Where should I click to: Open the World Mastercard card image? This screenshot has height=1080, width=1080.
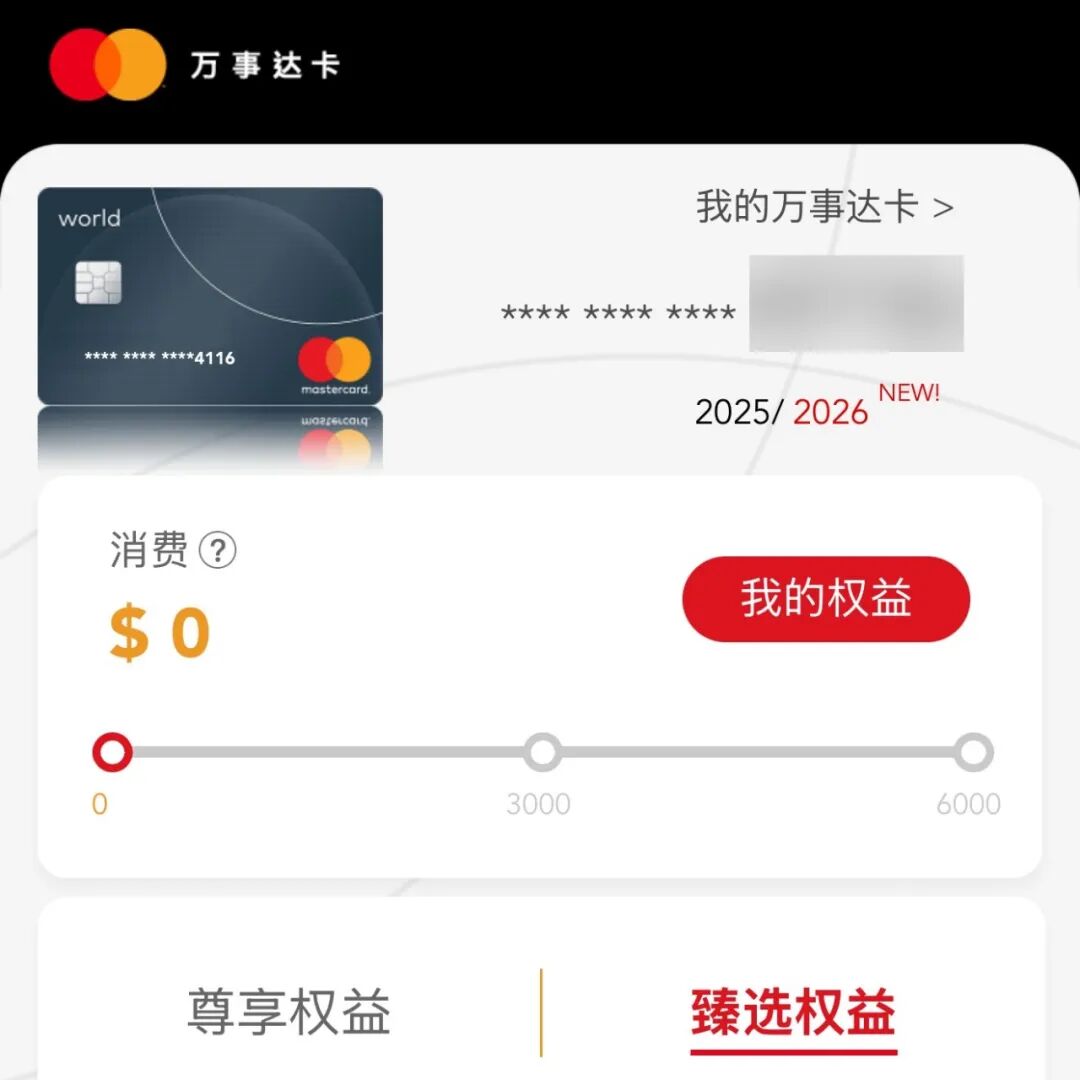[210, 296]
